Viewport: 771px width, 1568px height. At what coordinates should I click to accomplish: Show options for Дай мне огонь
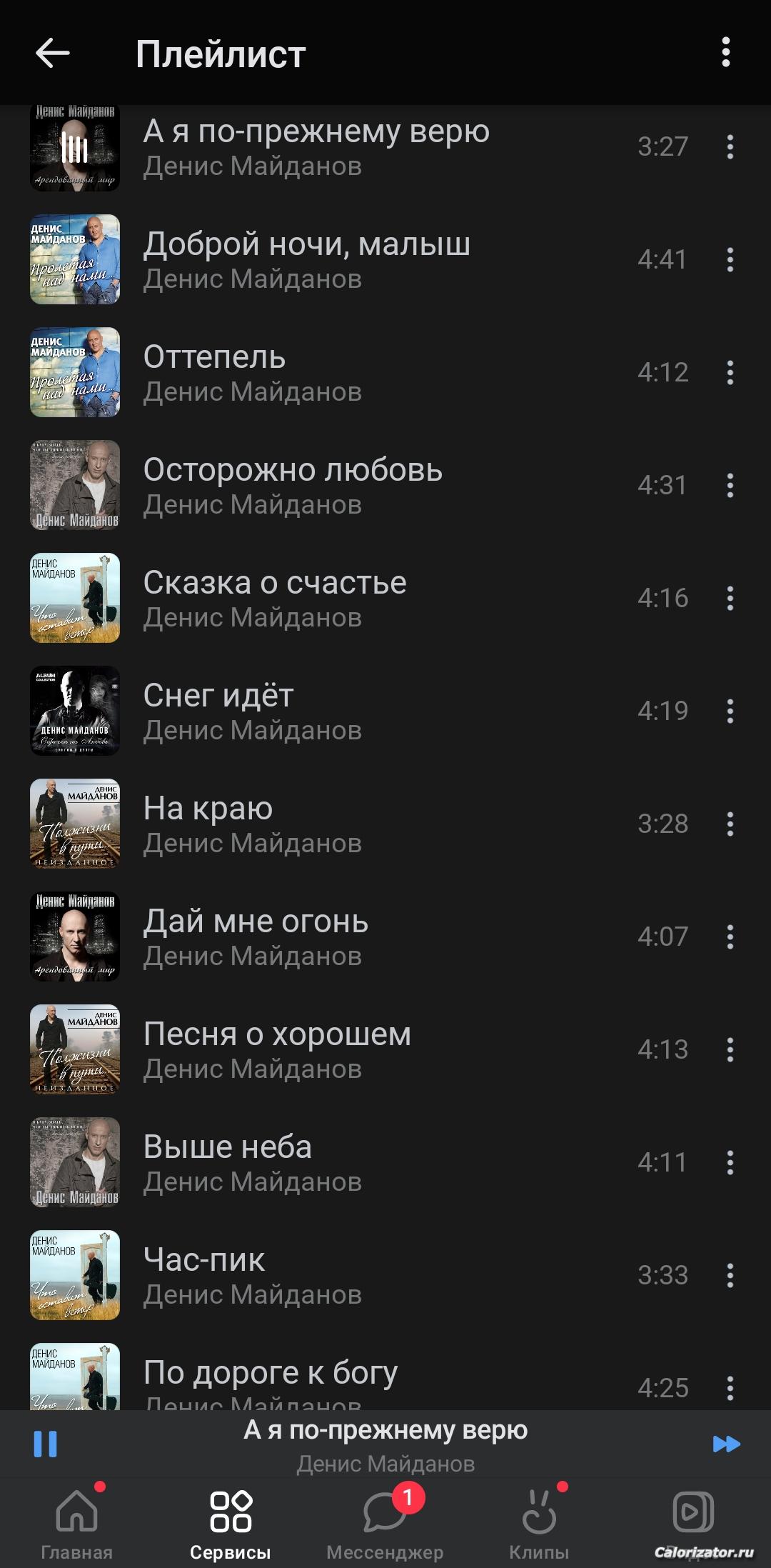730,937
